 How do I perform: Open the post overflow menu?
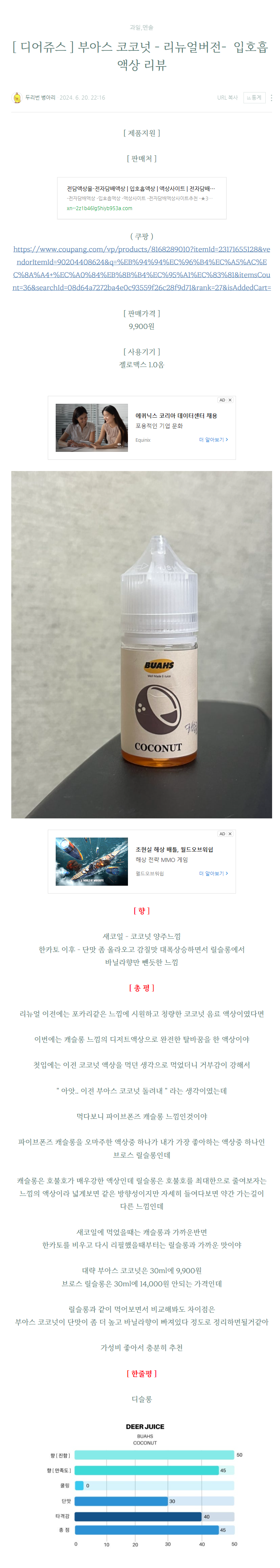coord(271,97)
